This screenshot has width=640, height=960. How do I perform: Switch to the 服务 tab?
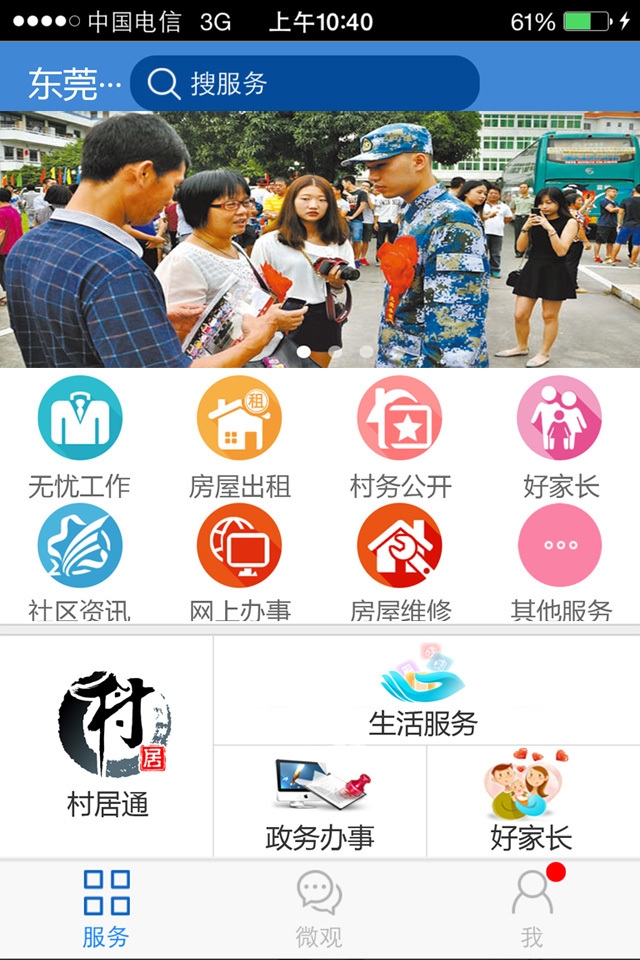click(106, 908)
